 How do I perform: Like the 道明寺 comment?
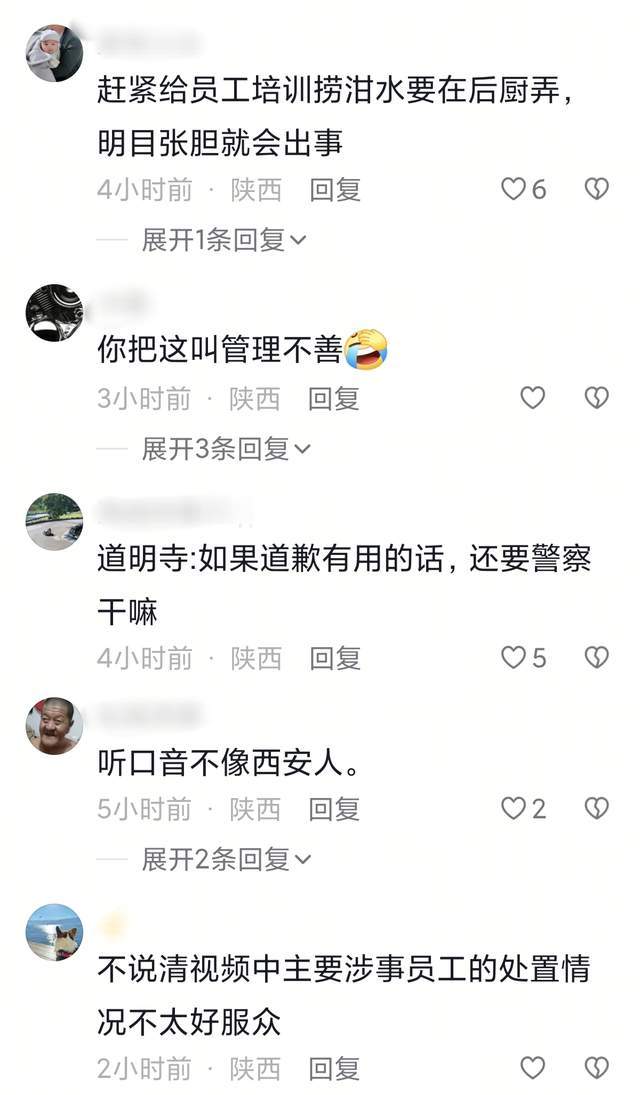[514, 657]
